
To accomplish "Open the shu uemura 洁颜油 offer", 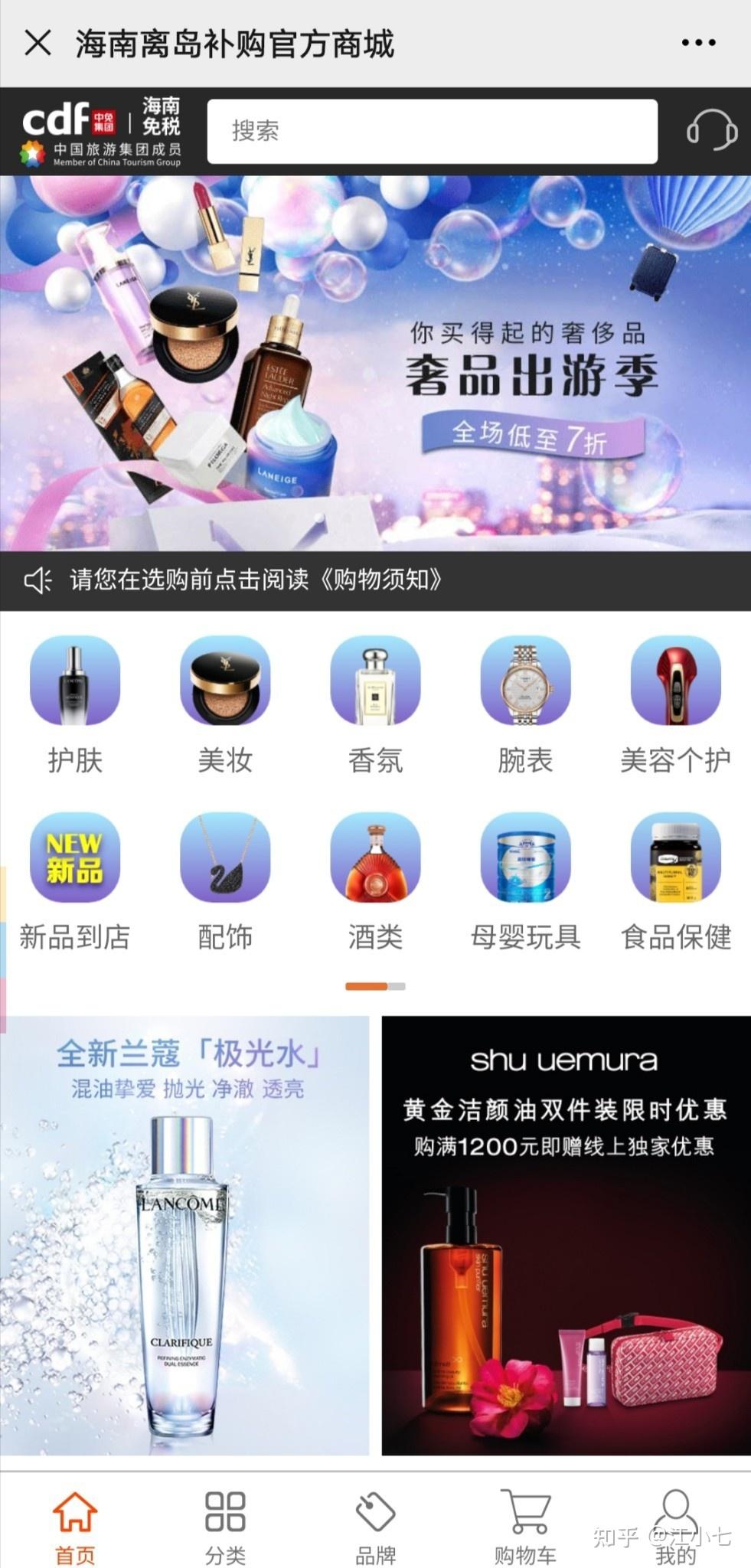I will coord(567,1235).
